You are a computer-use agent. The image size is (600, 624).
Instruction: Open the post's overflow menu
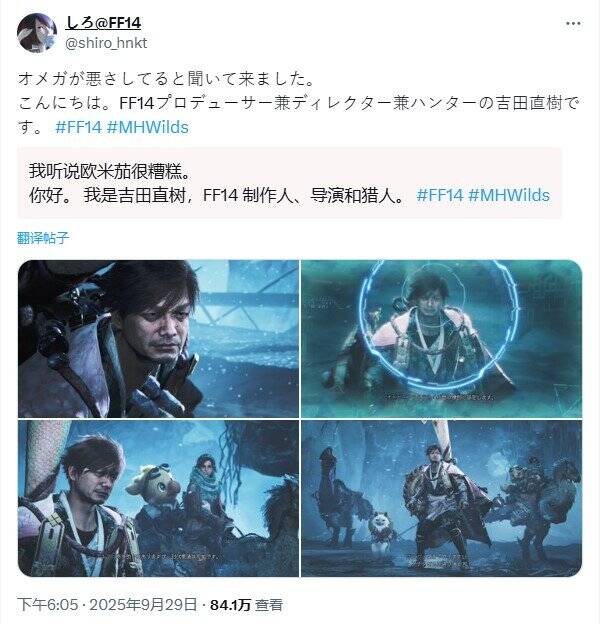click(573, 24)
